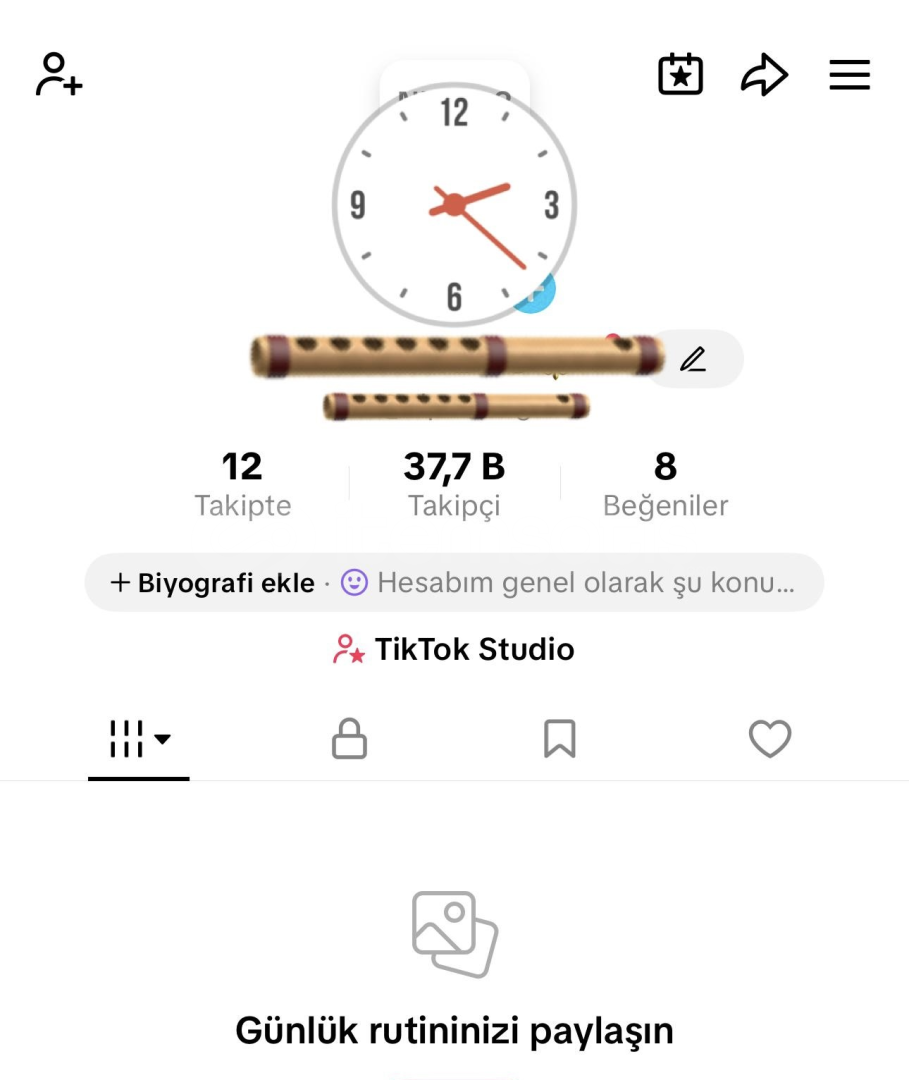
Task: View the Takipçi followers list
Action: [454, 484]
